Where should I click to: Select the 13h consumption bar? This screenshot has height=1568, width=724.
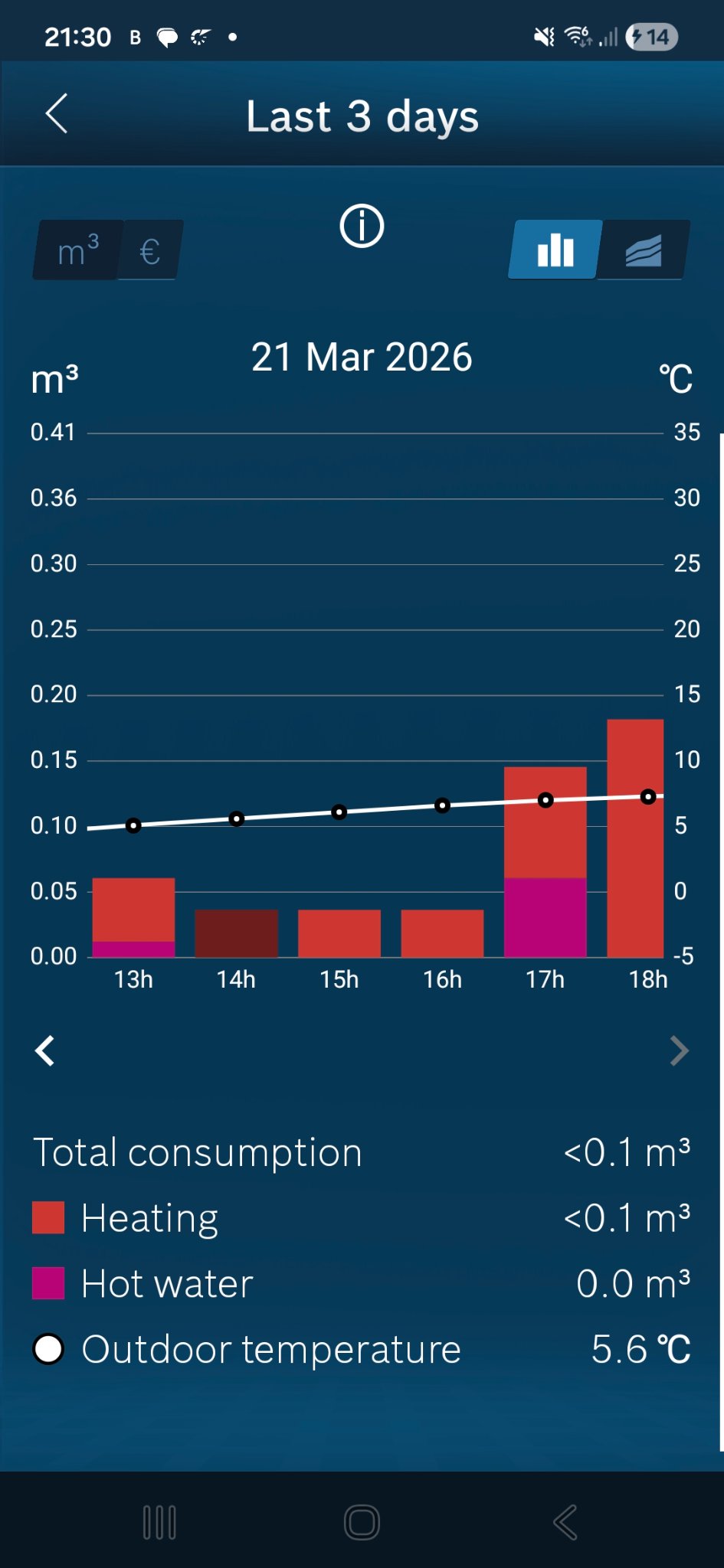(x=133, y=917)
